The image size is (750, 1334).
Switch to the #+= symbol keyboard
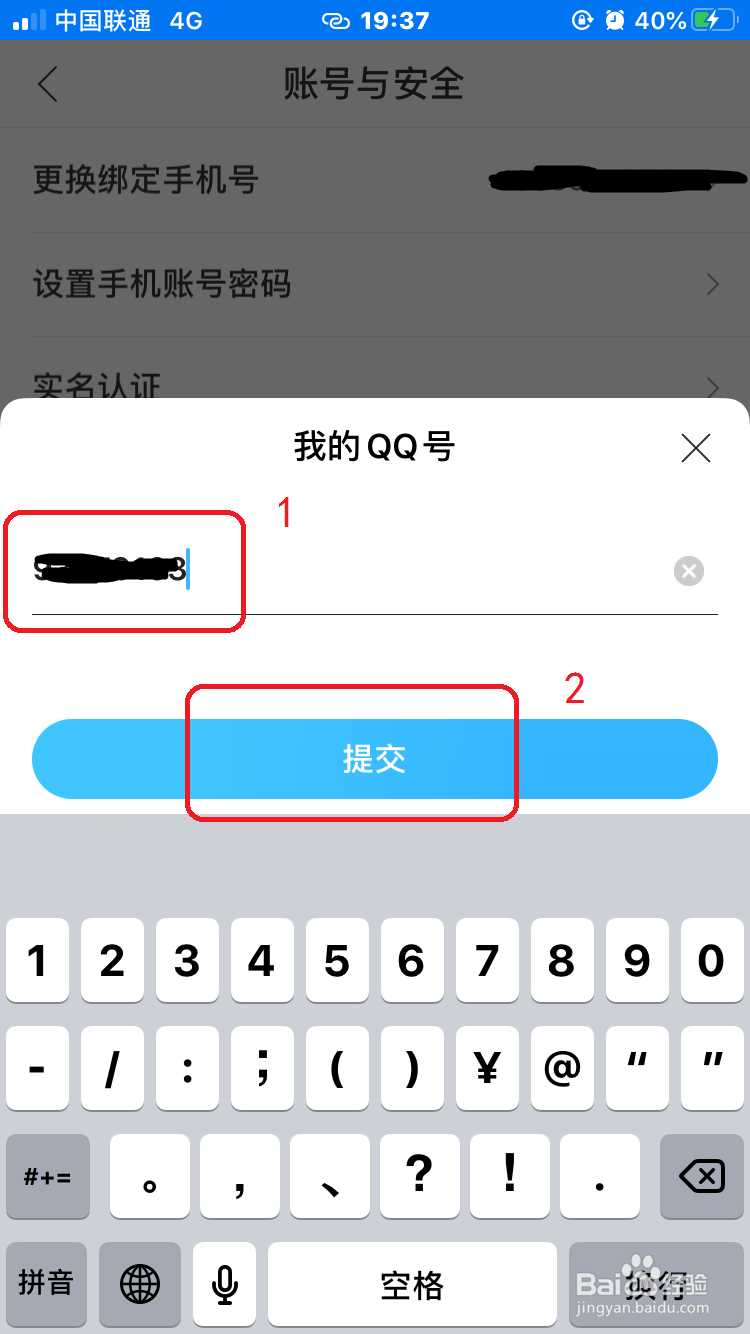tap(47, 1177)
